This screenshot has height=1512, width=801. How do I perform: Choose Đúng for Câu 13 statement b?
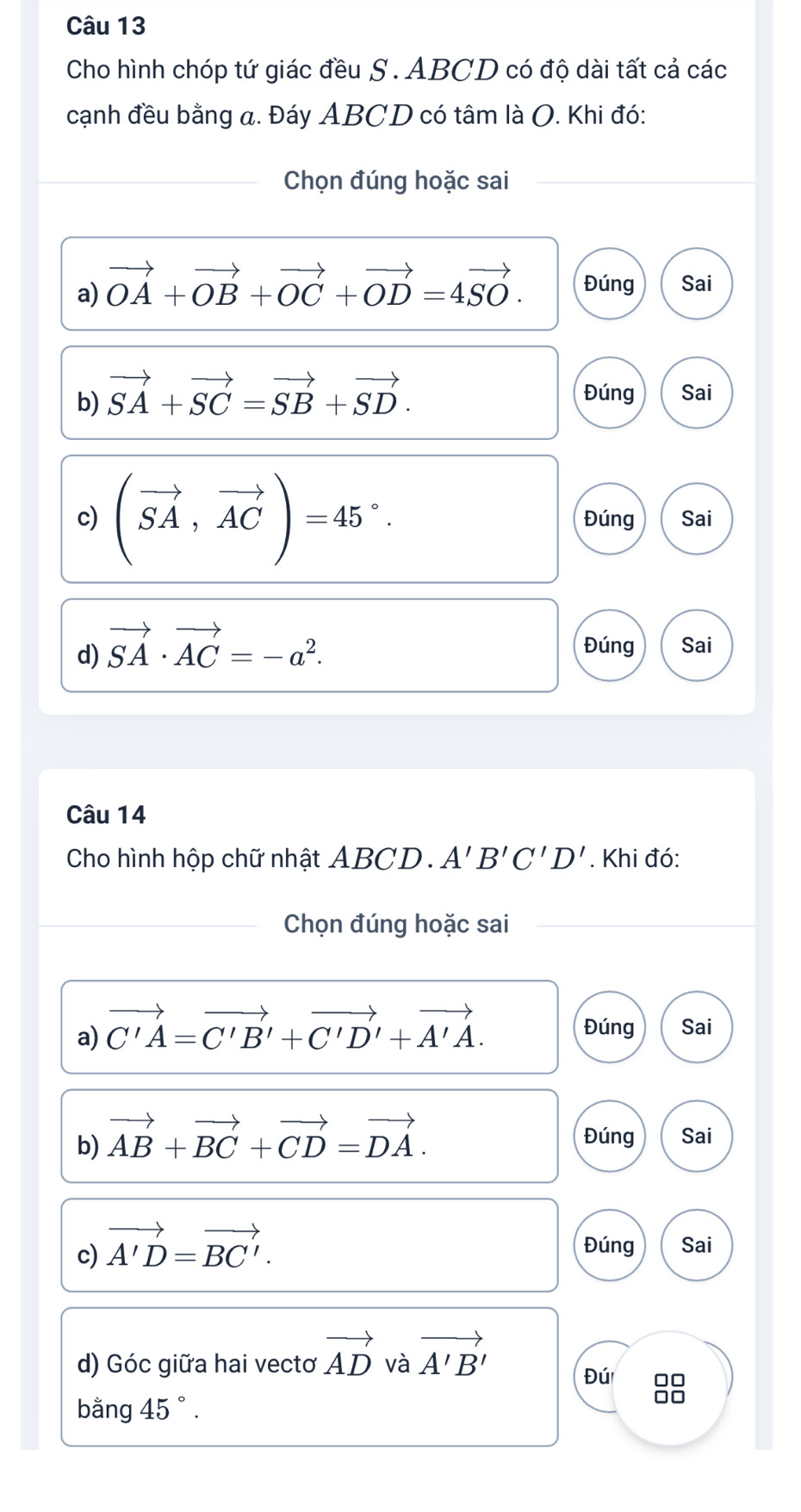609,393
